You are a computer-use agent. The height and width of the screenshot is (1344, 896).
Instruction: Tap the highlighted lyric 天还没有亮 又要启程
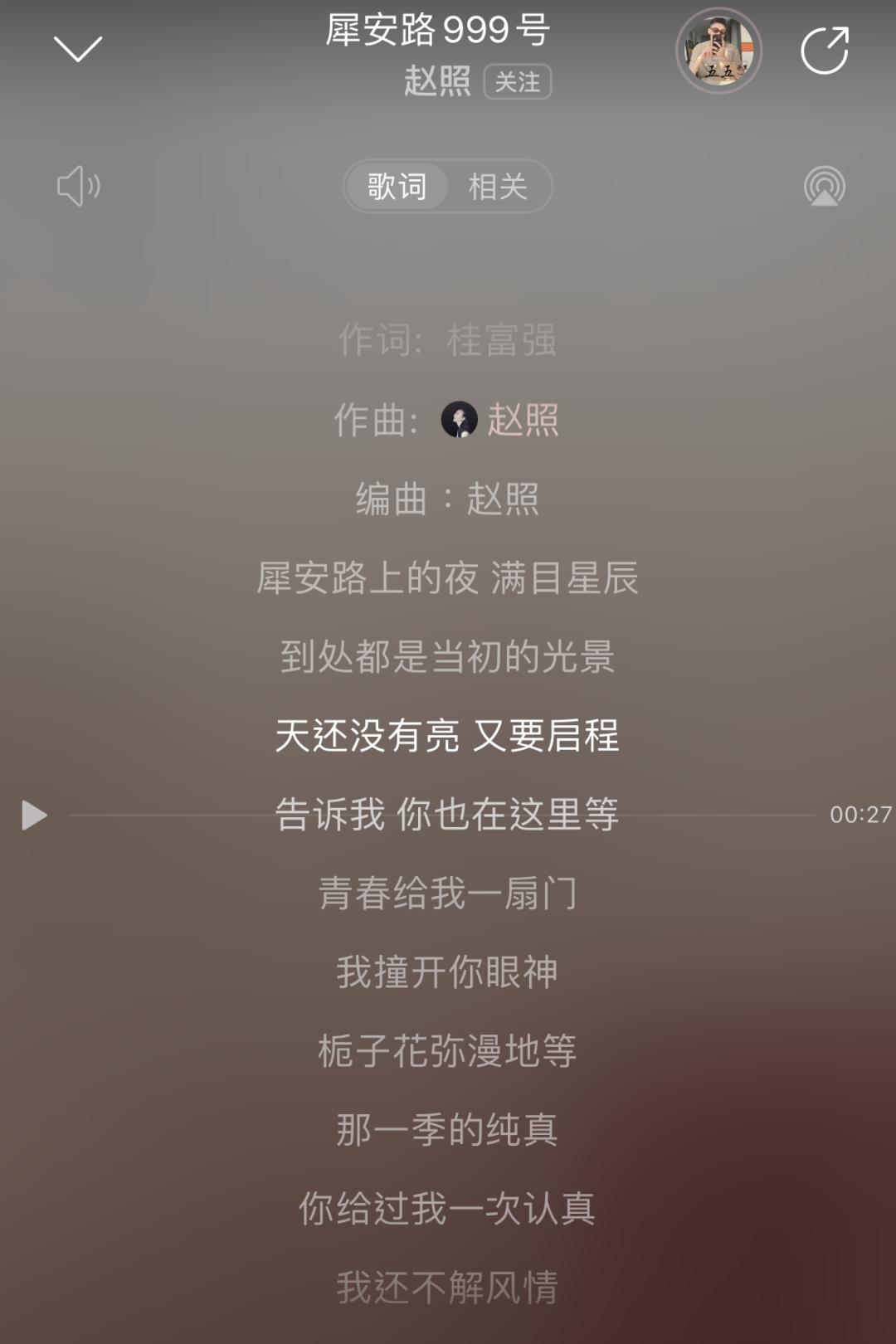[448, 734]
